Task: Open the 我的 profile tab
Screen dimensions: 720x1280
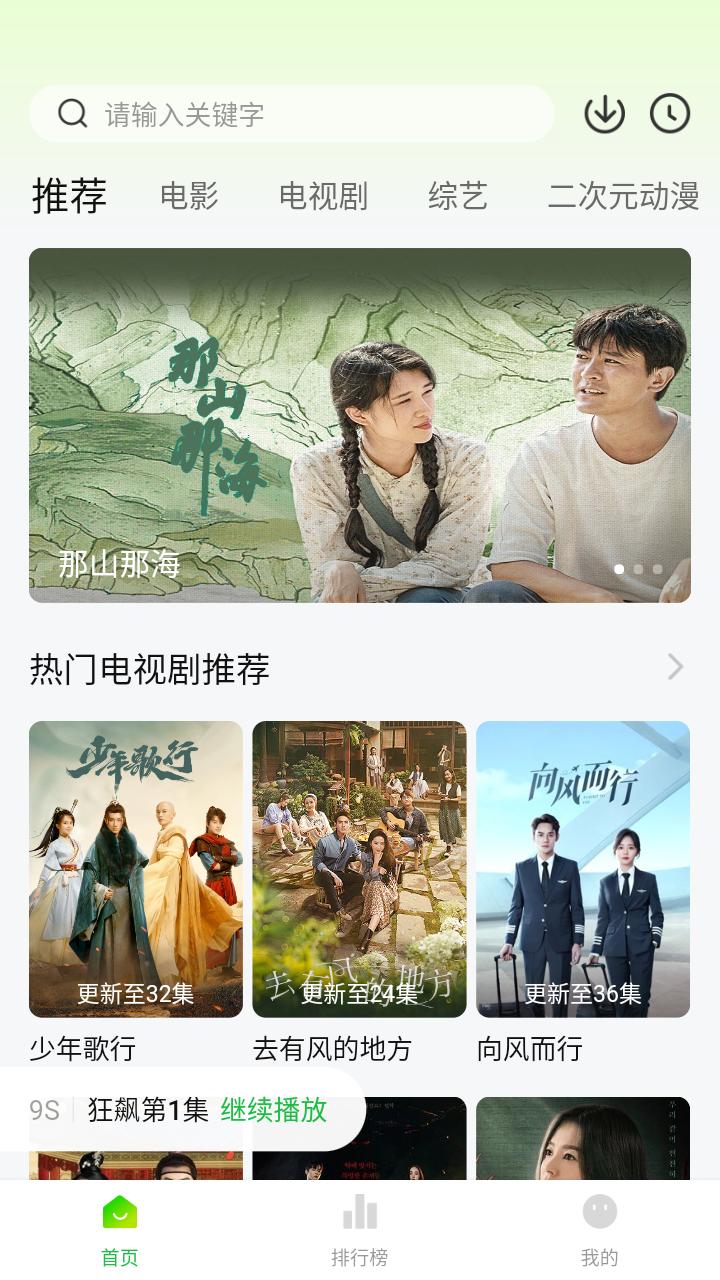Action: pos(600,1230)
